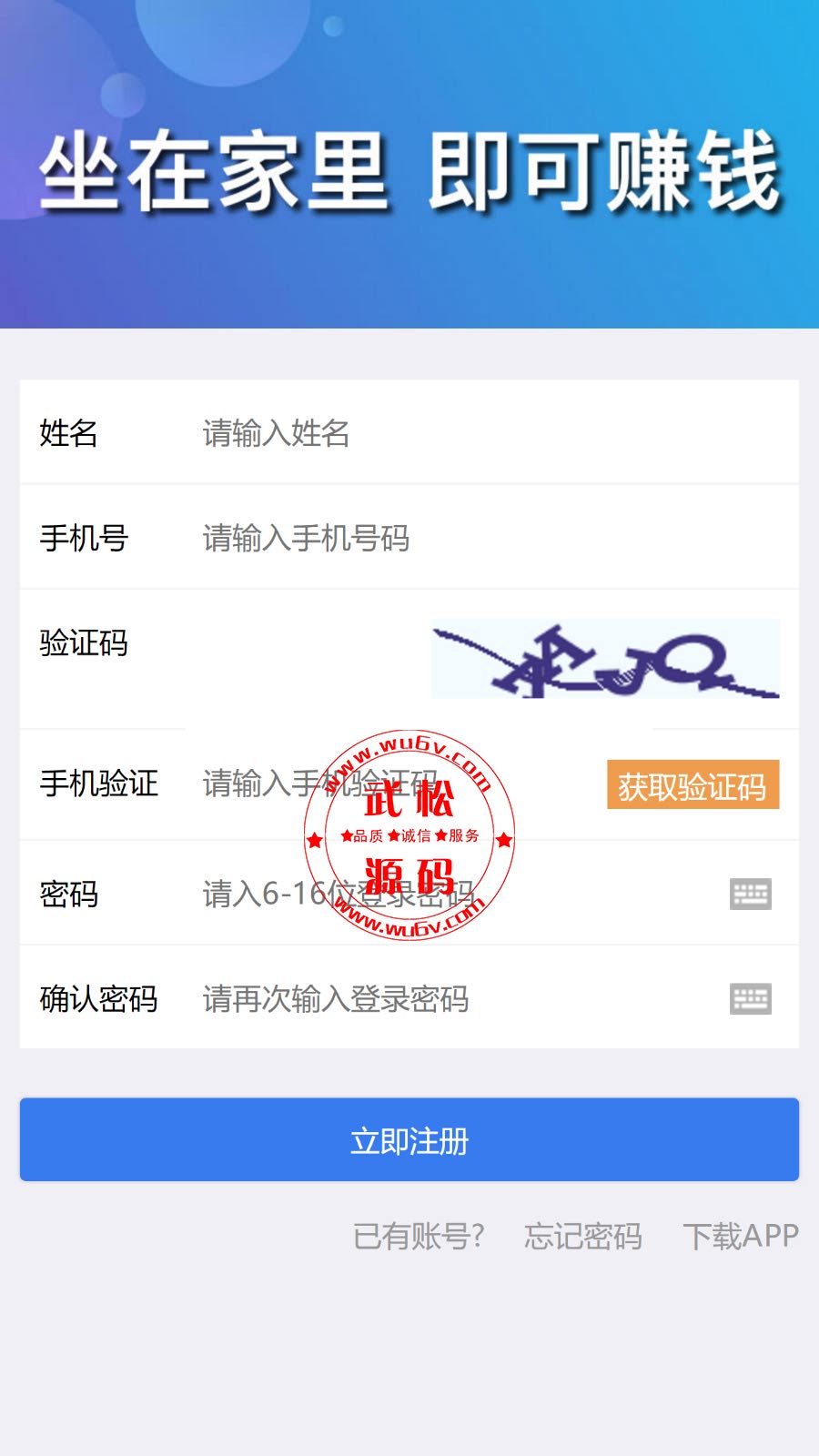Submit with 立即注册 button
The height and width of the screenshot is (1456, 819).
pos(409,1139)
